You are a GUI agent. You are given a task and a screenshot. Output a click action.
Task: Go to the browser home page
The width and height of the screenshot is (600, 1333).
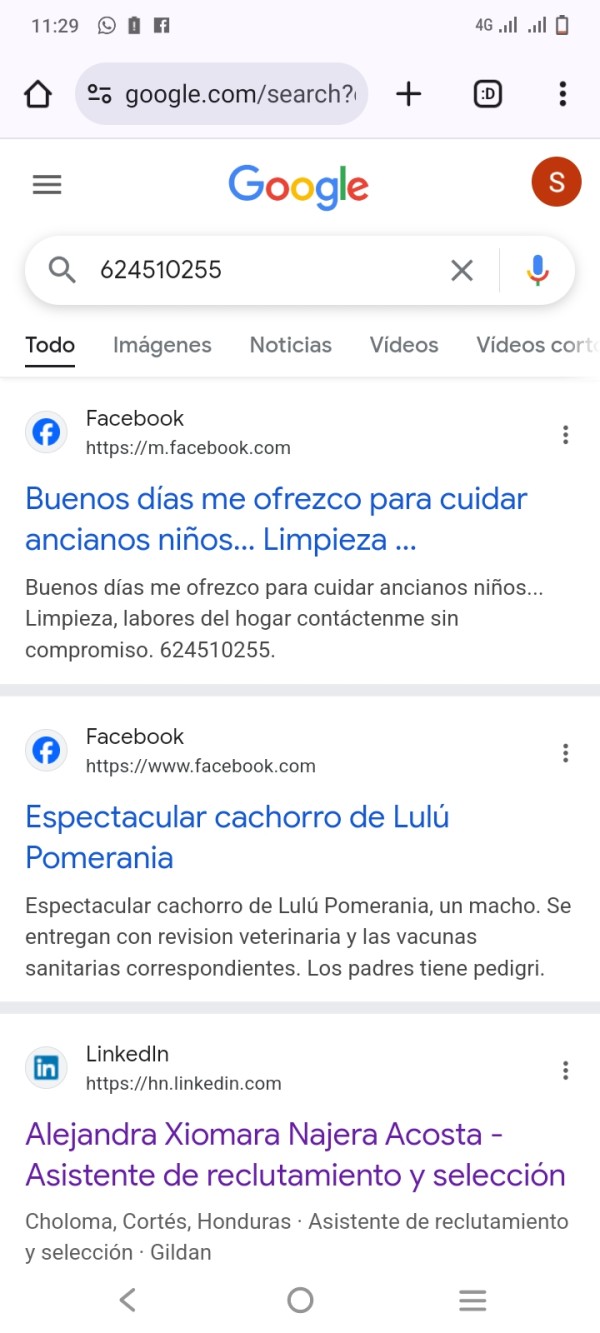(x=38, y=95)
